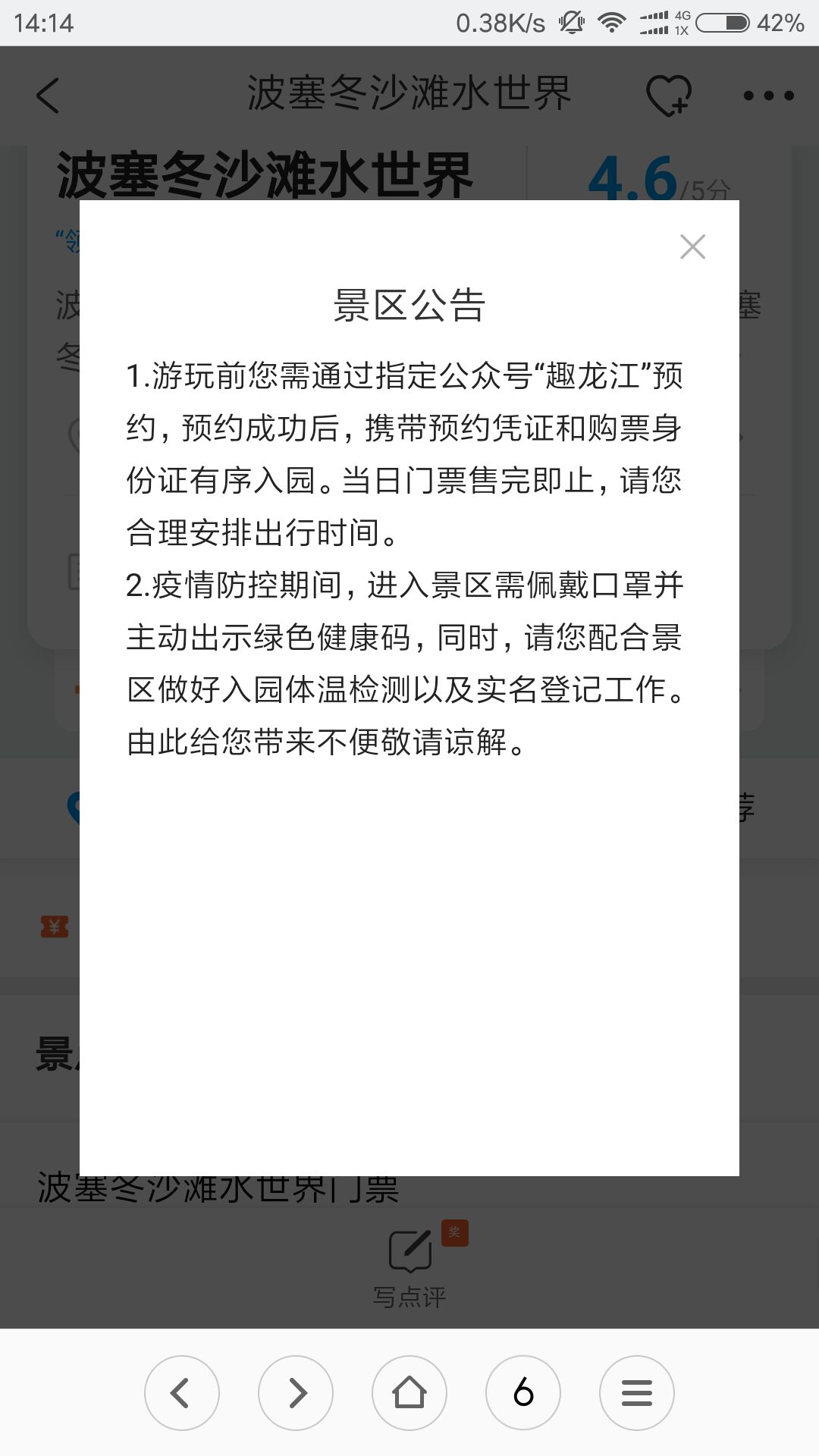
Task: Add this attraction to favorites
Action: pos(669,96)
